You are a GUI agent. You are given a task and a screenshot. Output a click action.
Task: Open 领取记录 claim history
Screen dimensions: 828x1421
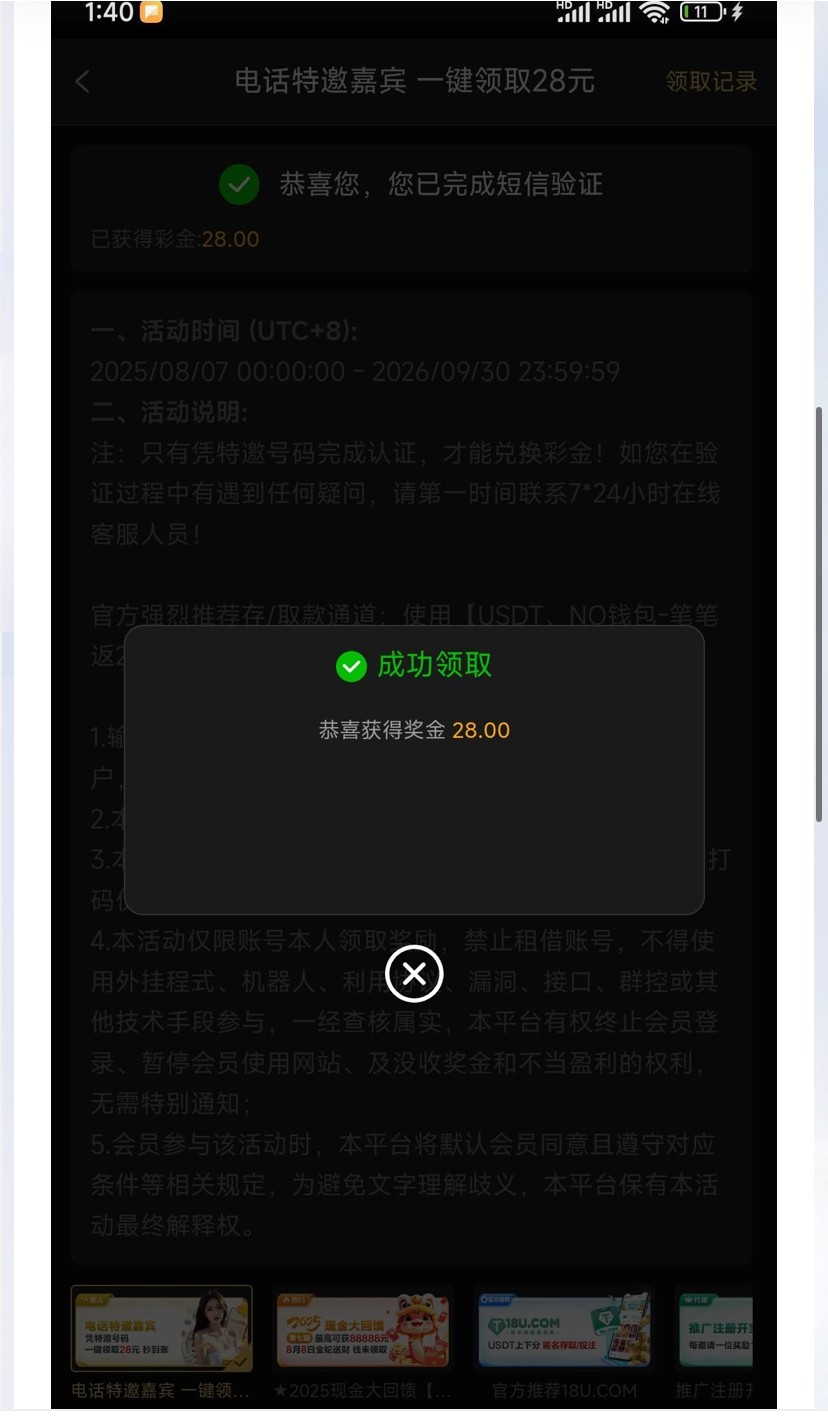pyautogui.click(x=711, y=82)
